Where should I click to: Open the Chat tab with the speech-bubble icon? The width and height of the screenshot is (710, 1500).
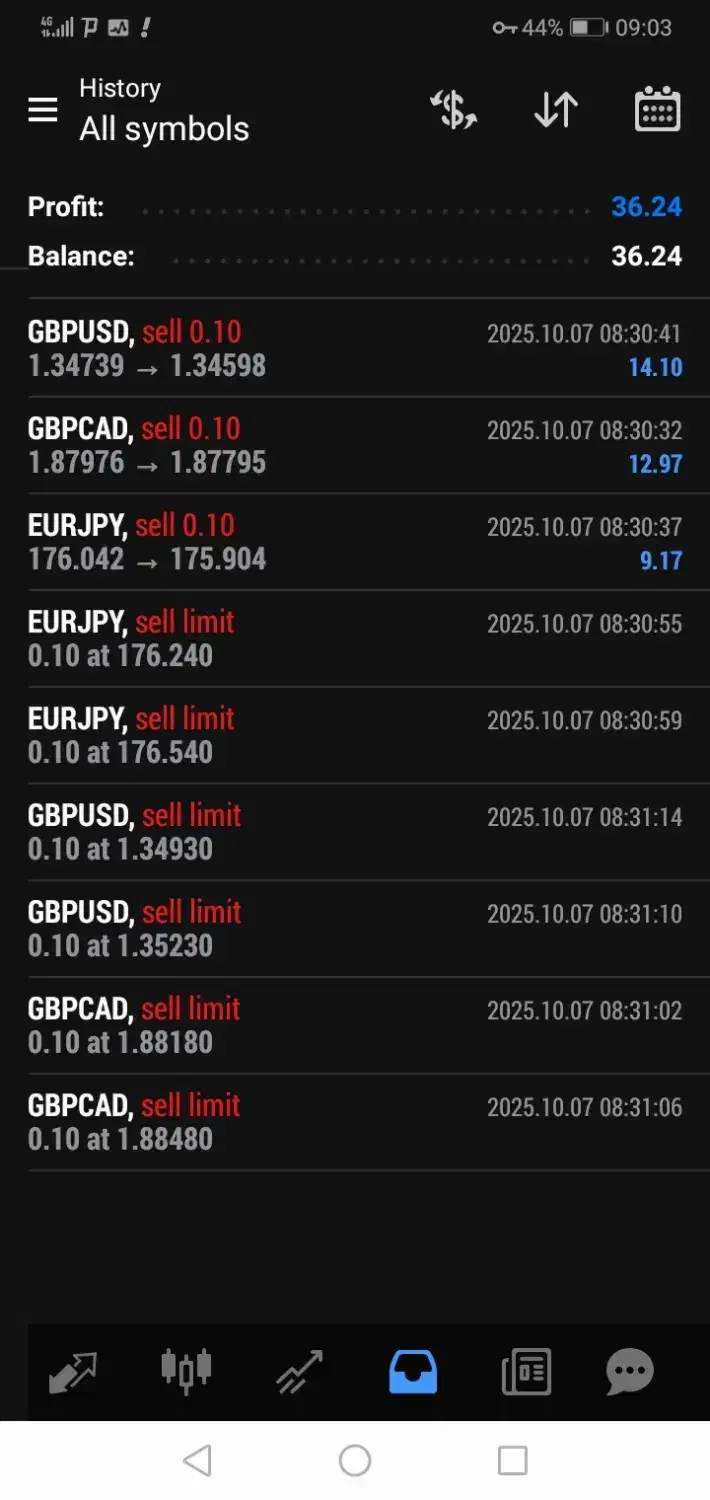(x=630, y=1372)
